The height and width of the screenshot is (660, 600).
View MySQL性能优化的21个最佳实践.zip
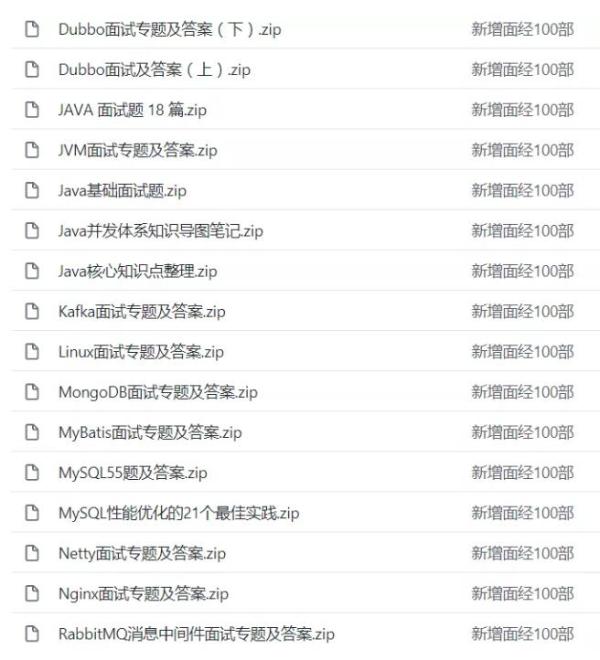click(178, 513)
